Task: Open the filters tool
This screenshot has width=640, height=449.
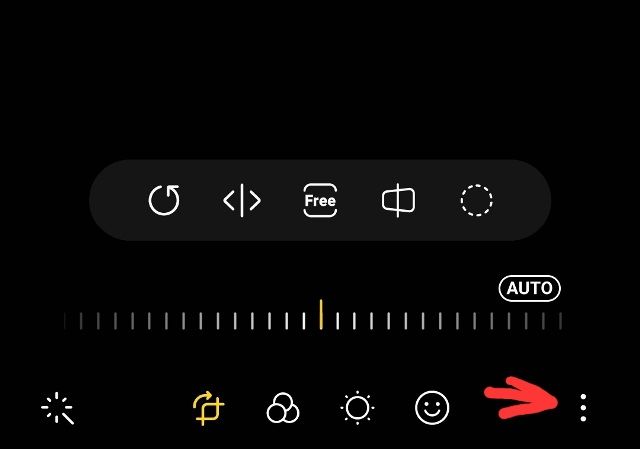Action: tap(283, 408)
